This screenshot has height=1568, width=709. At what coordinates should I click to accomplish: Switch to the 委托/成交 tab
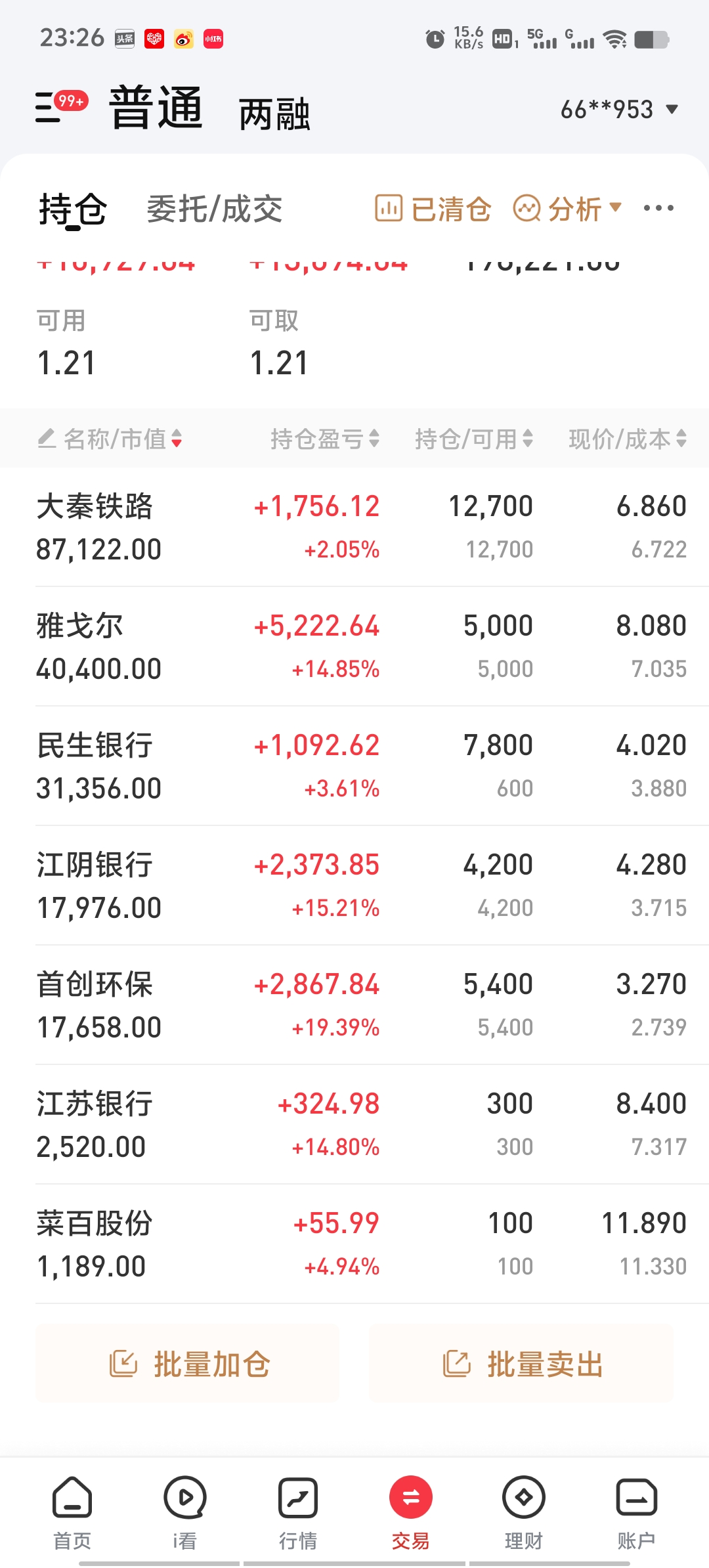(x=214, y=209)
